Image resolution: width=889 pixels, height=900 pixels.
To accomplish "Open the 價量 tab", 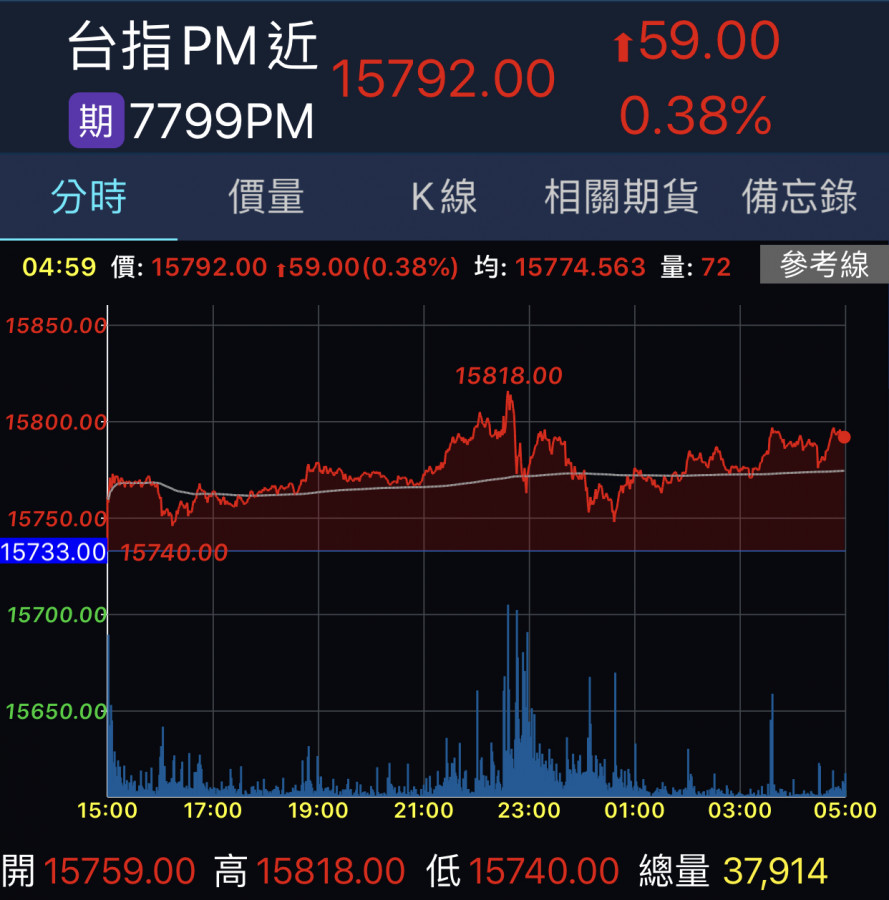I will (x=266, y=197).
